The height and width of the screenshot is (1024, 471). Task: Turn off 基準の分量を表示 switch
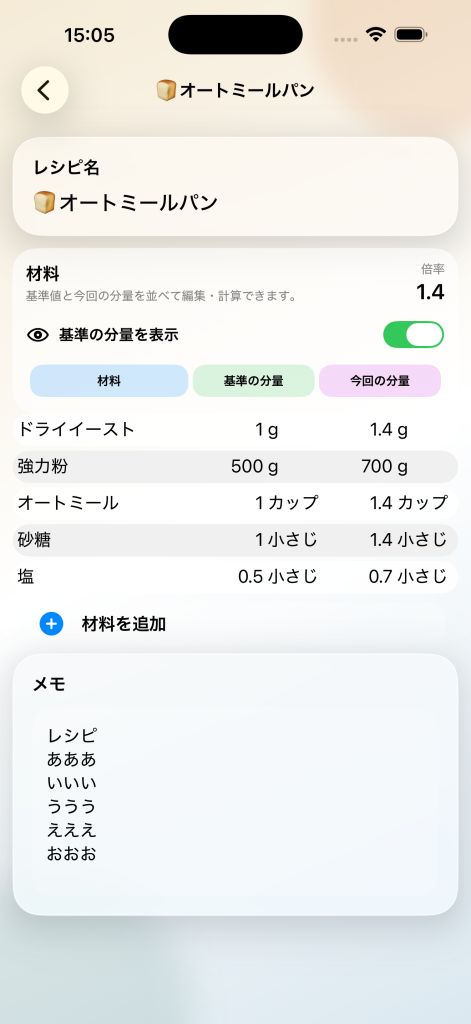tap(413, 334)
